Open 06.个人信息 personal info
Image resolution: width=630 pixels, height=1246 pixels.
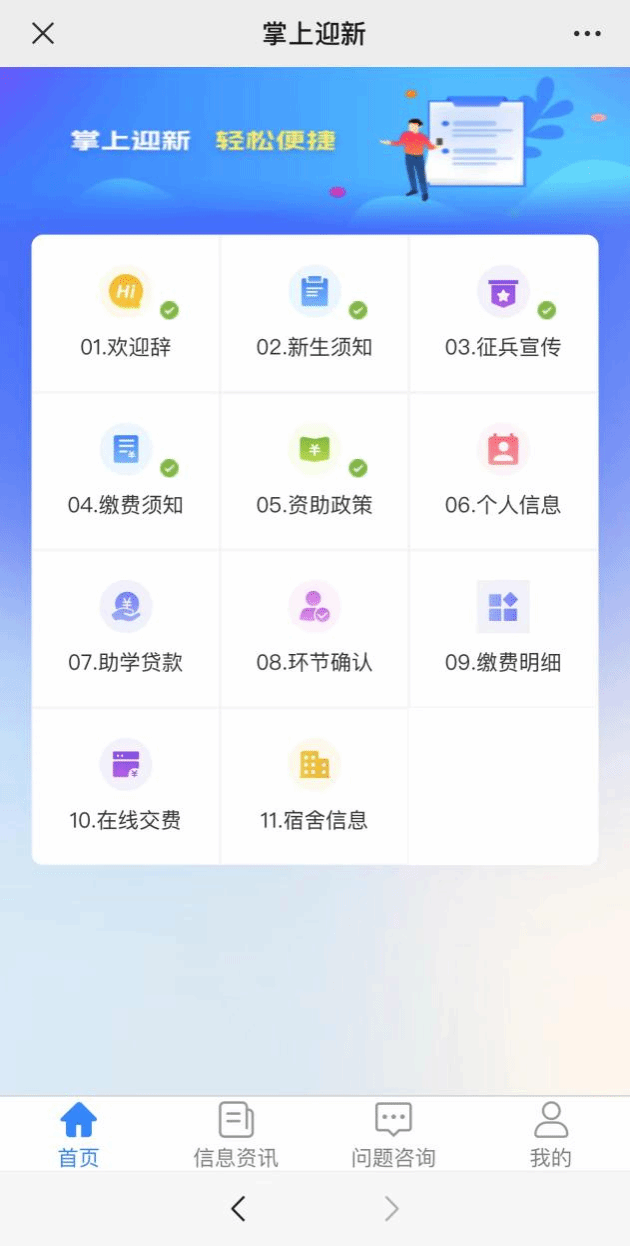click(503, 471)
